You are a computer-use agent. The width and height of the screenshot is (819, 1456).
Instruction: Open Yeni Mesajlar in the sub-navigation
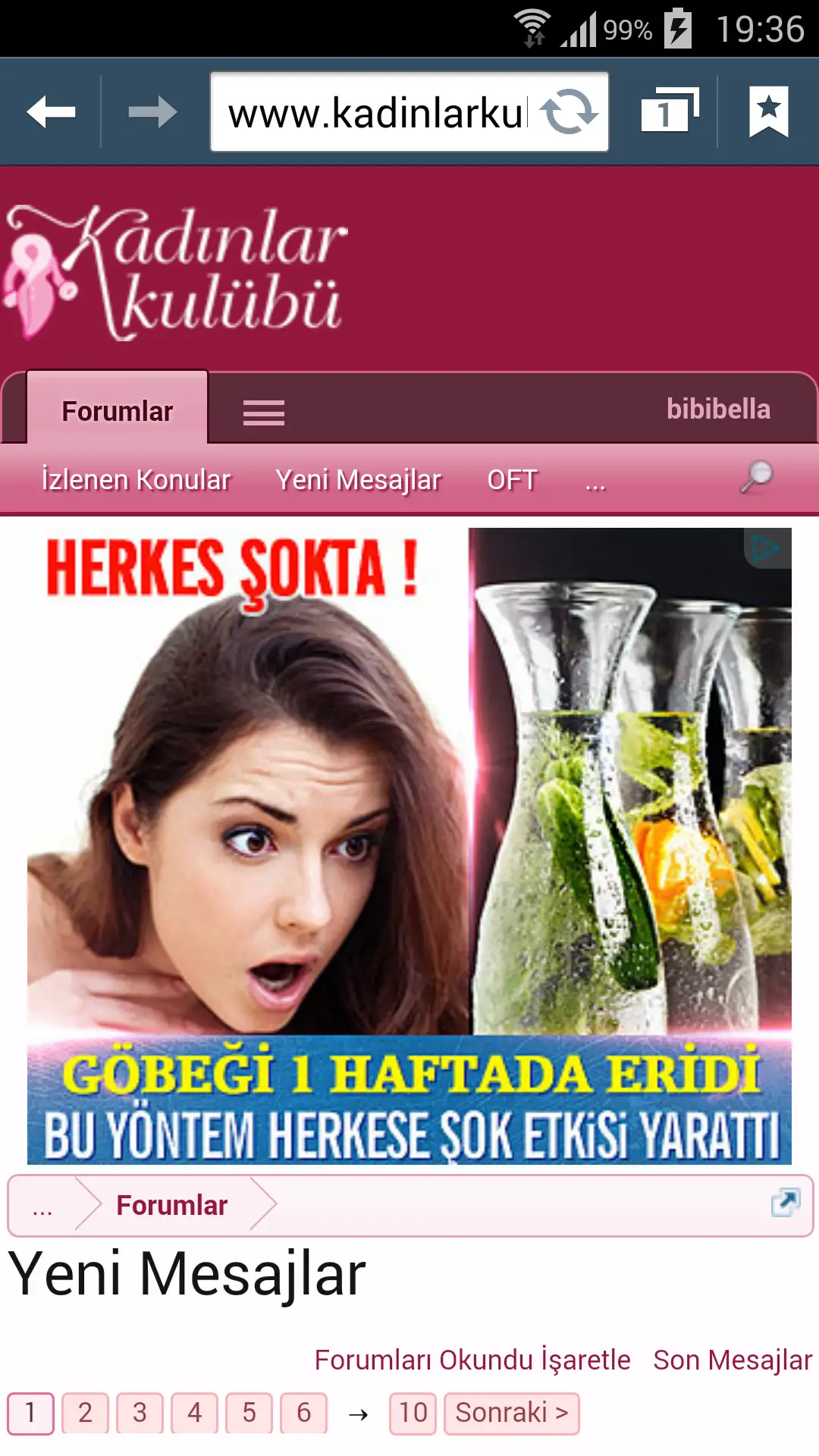[x=358, y=480]
